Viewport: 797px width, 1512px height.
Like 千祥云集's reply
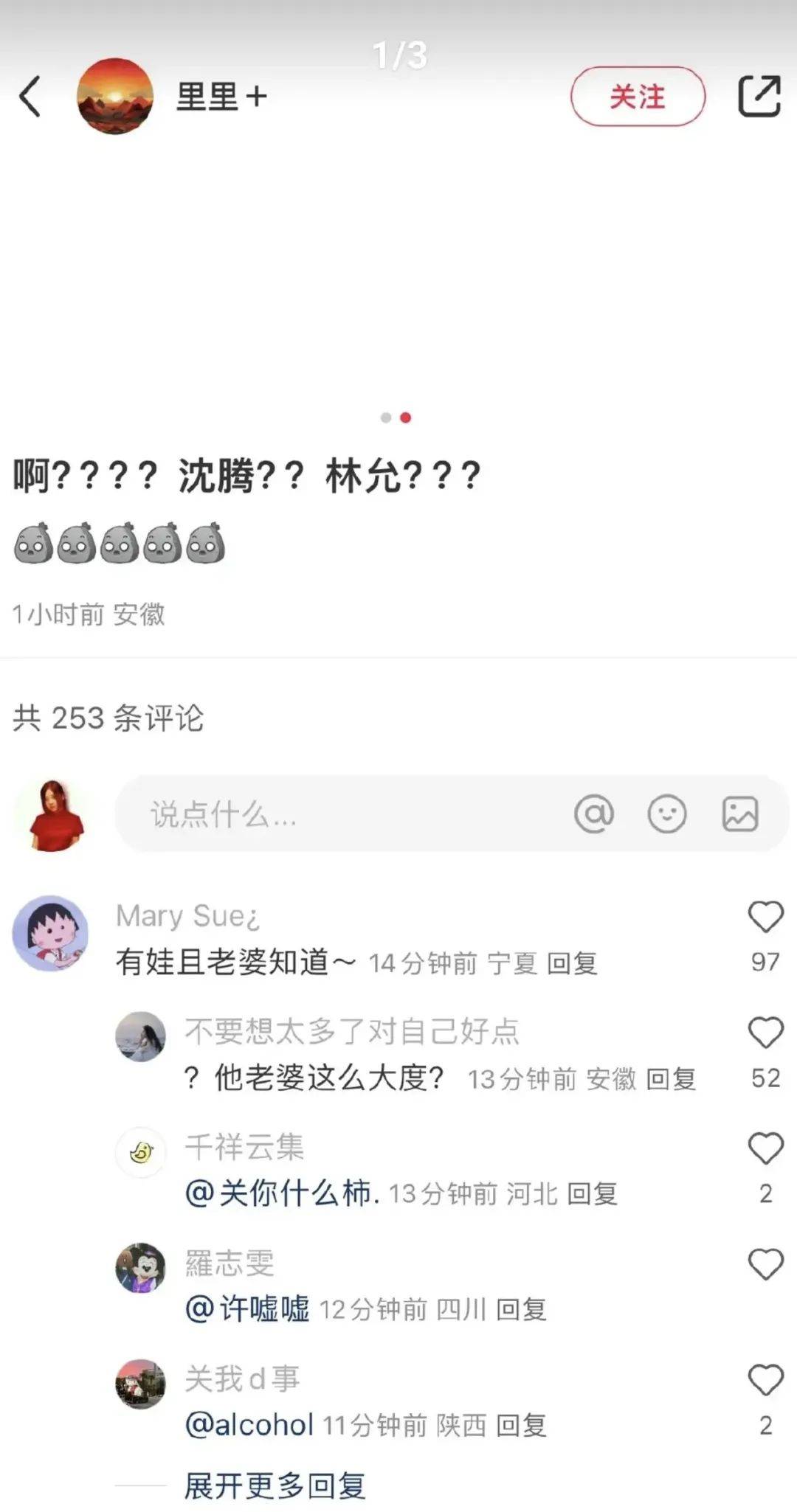click(765, 1148)
